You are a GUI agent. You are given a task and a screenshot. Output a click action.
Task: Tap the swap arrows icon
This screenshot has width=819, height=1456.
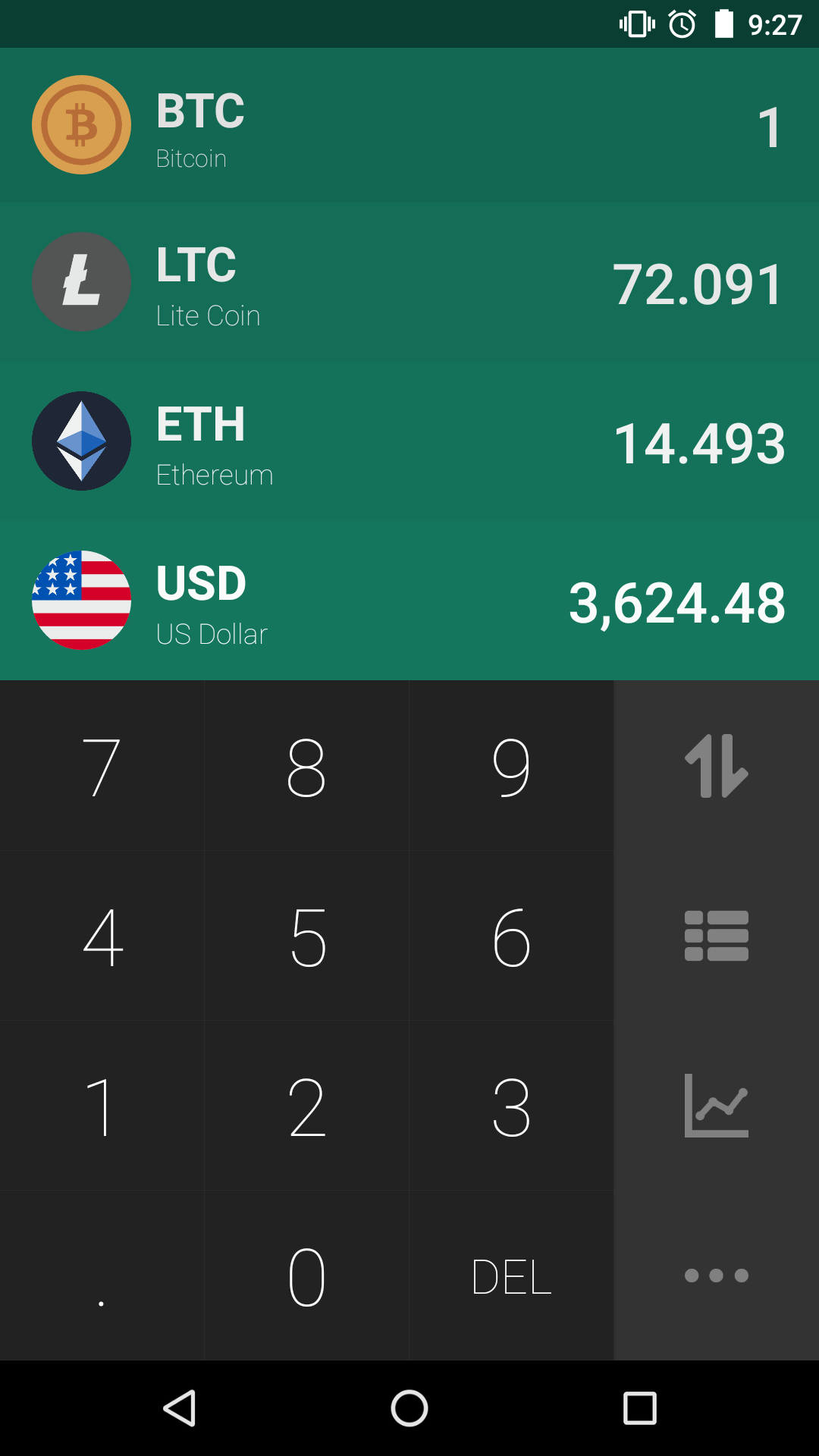[x=717, y=766]
